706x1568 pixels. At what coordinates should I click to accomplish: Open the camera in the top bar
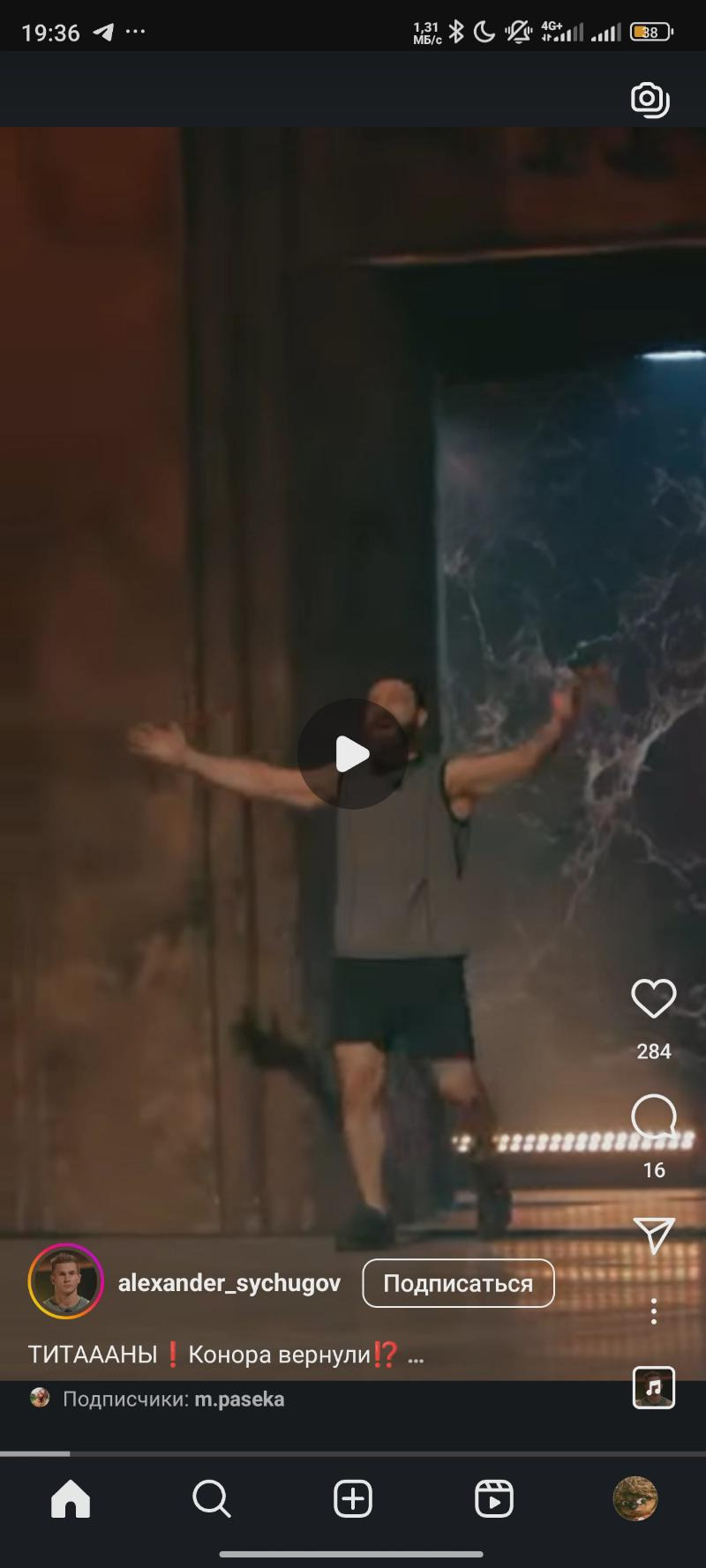pyautogui.click(x=650, y=100)
